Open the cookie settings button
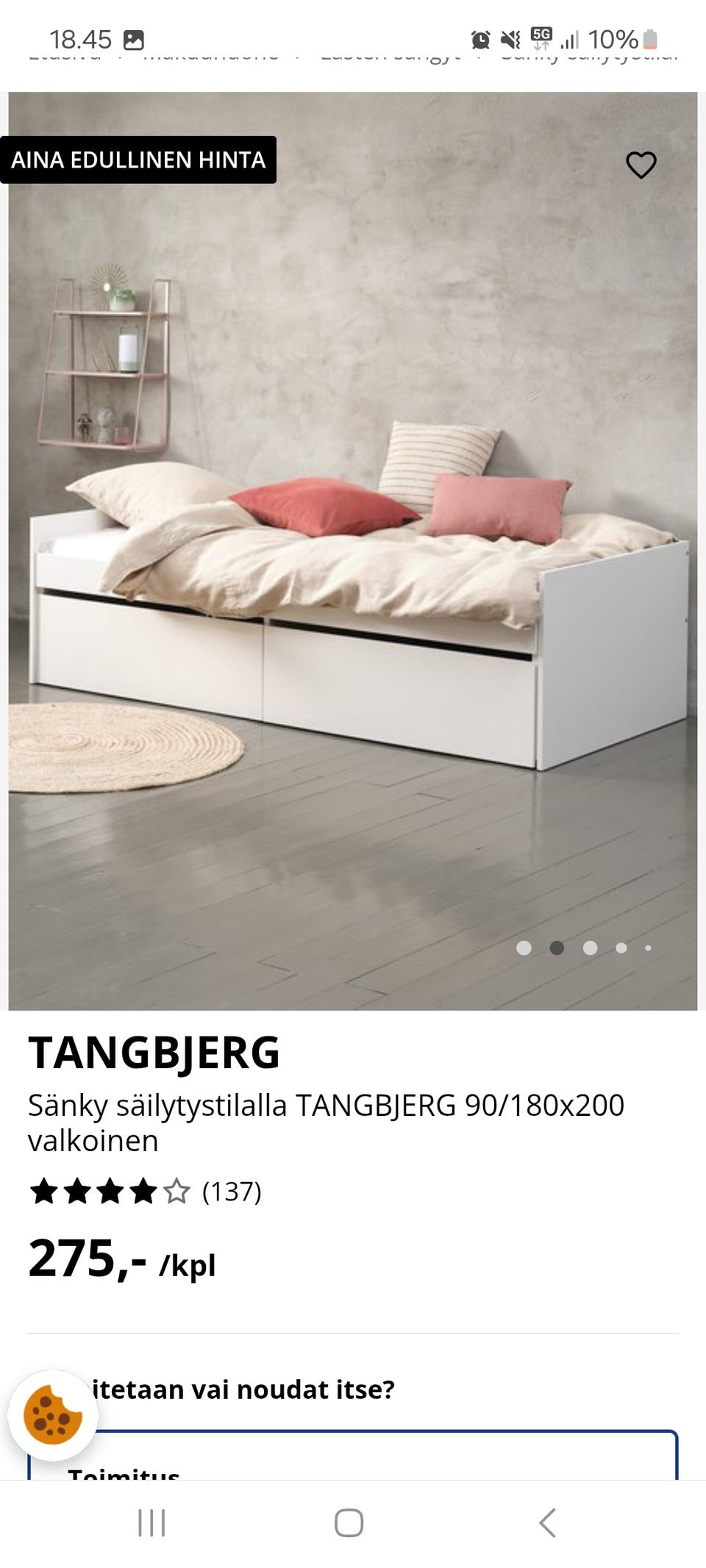Viewport: 706px width, 1568px height. pyautogui.click(x=53, y=1415)
